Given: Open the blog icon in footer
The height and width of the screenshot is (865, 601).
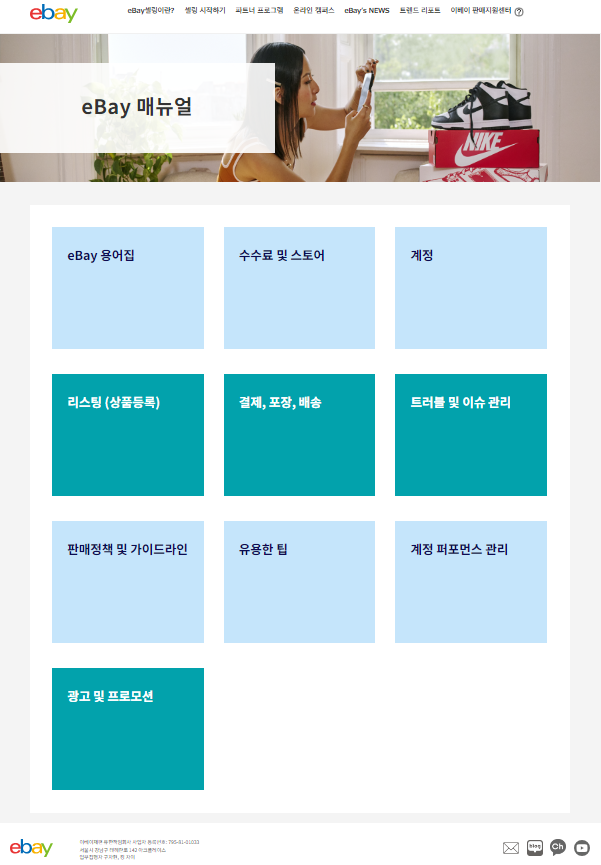Looking at the screenshot, I should pos(535,847).
